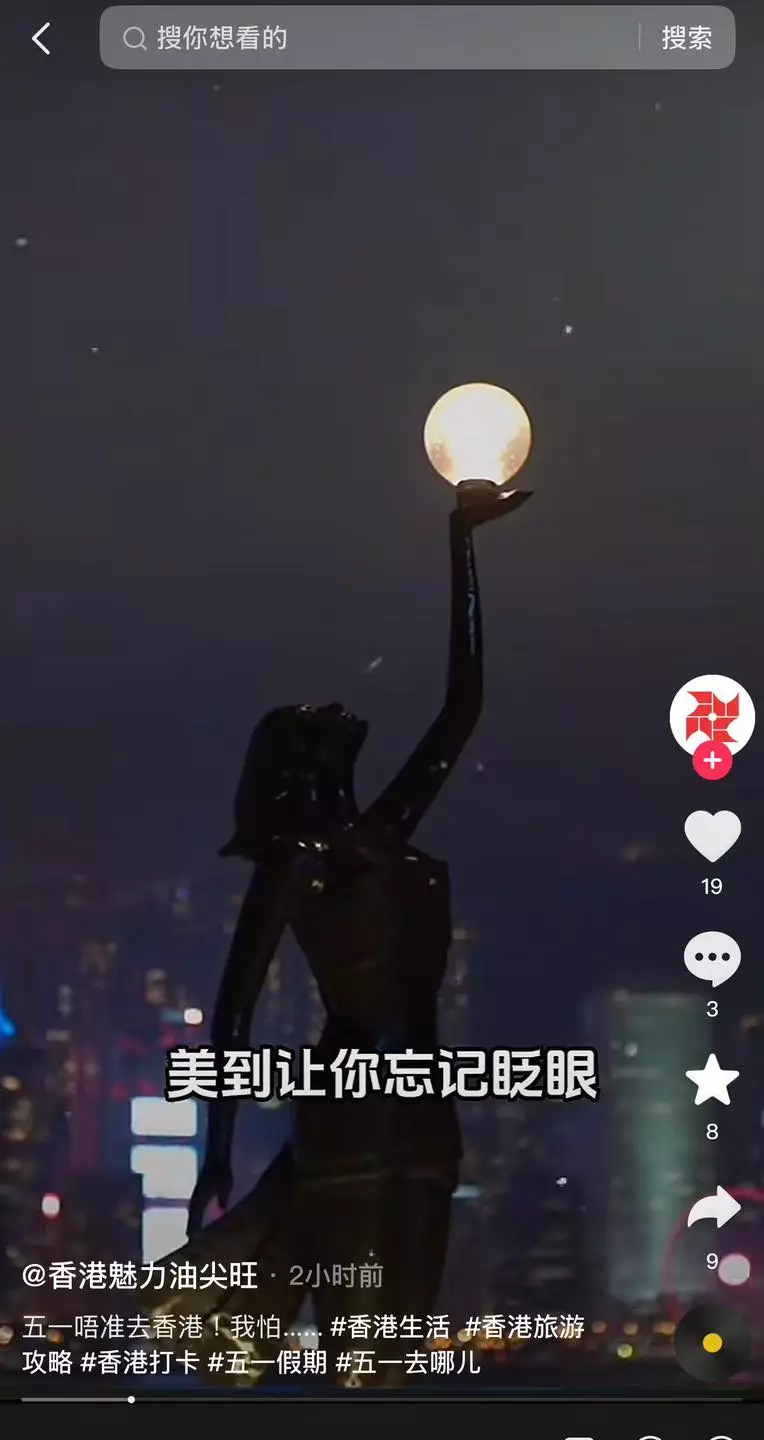Viewport: 764px width, 1440px height.
Task: Follow the creator with the plus badge
Action: (x=712, y=761)
